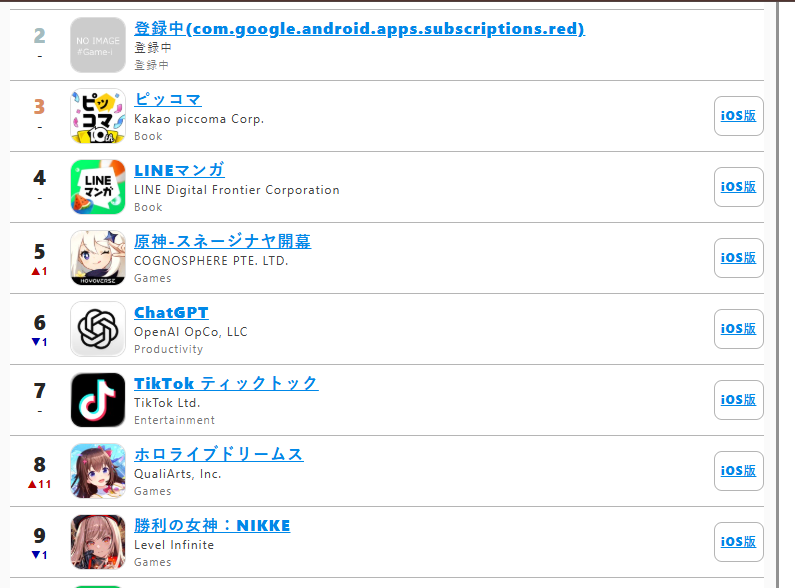Screen dimensions: 795x588
Task: Open the TikTok ティックトック link
Action: [226, 383]
